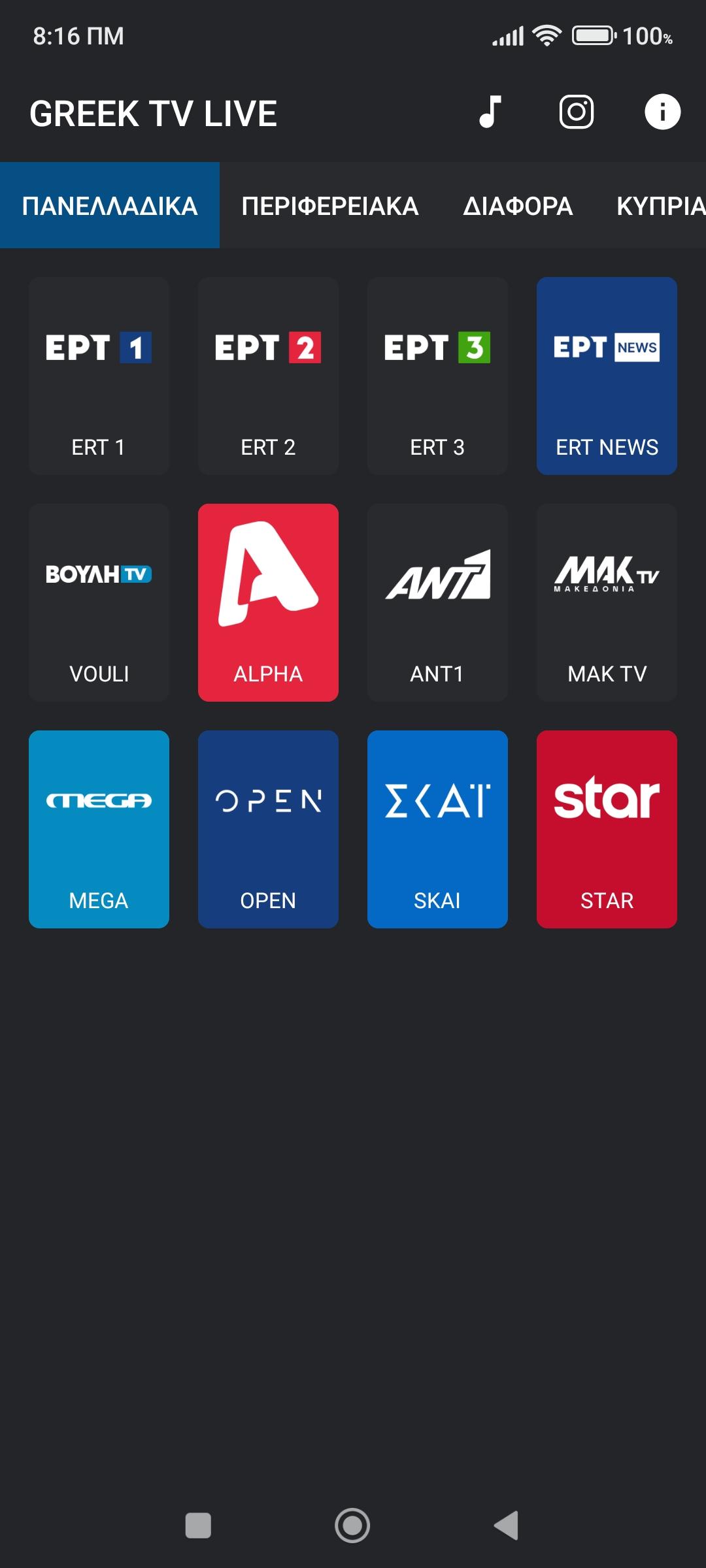Image resolution: width=706 pixels, height=1568 pixels.
Task: Open the ERT 1 channel
Action: [x=99, y=376]
